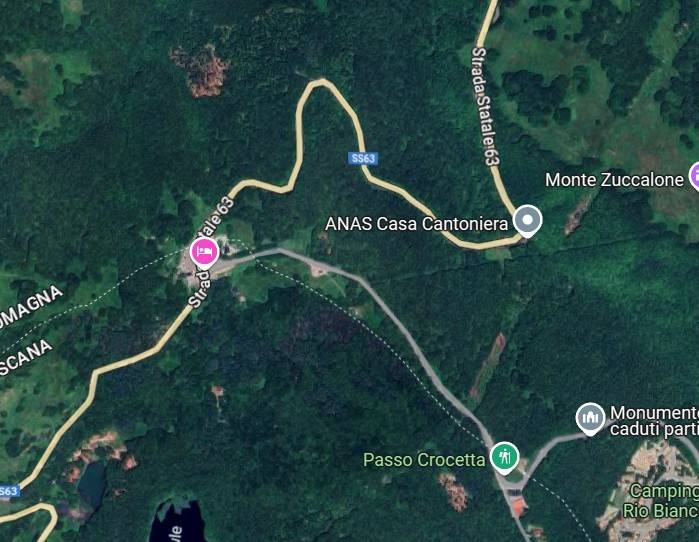The height and width of the screenshot is (542, 699).
Task: Open the Monumento caduti partigiani marker
Action: [590, 416]
